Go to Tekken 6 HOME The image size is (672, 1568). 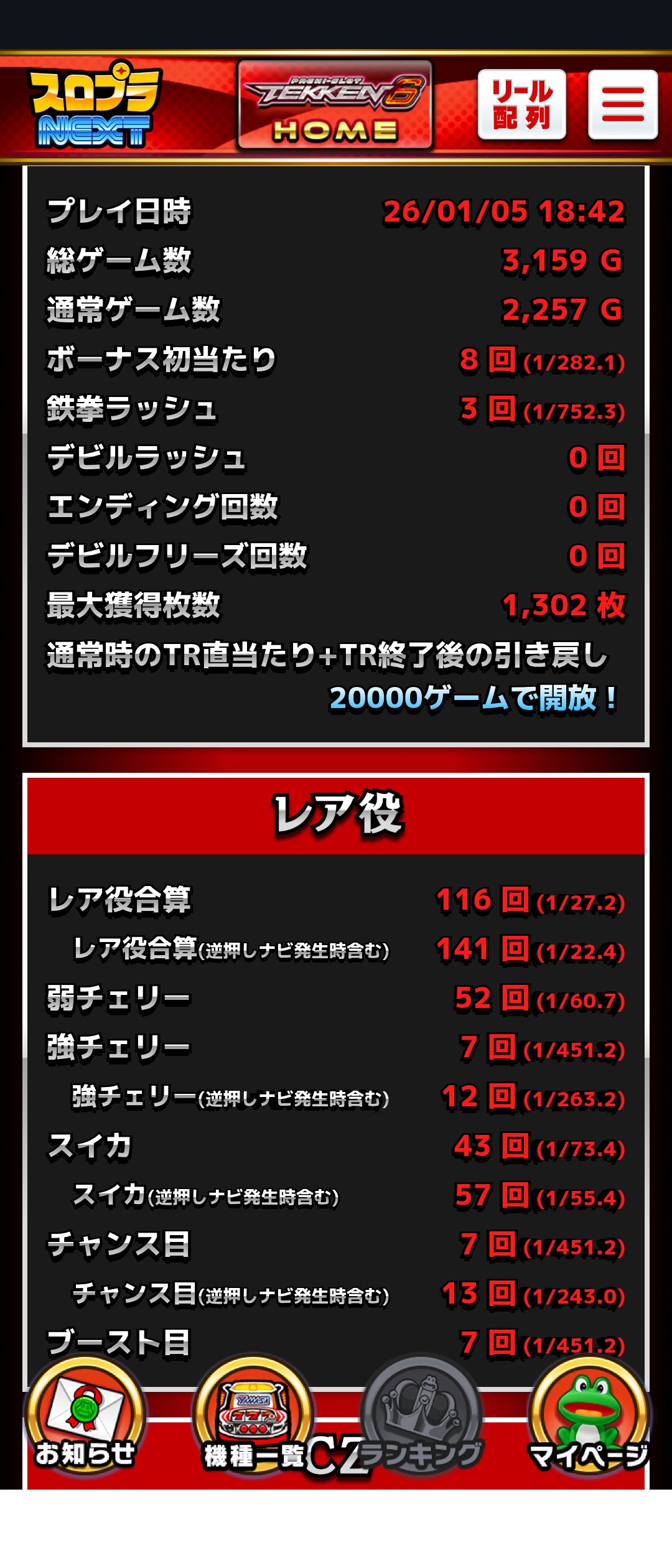coord(335,106)
